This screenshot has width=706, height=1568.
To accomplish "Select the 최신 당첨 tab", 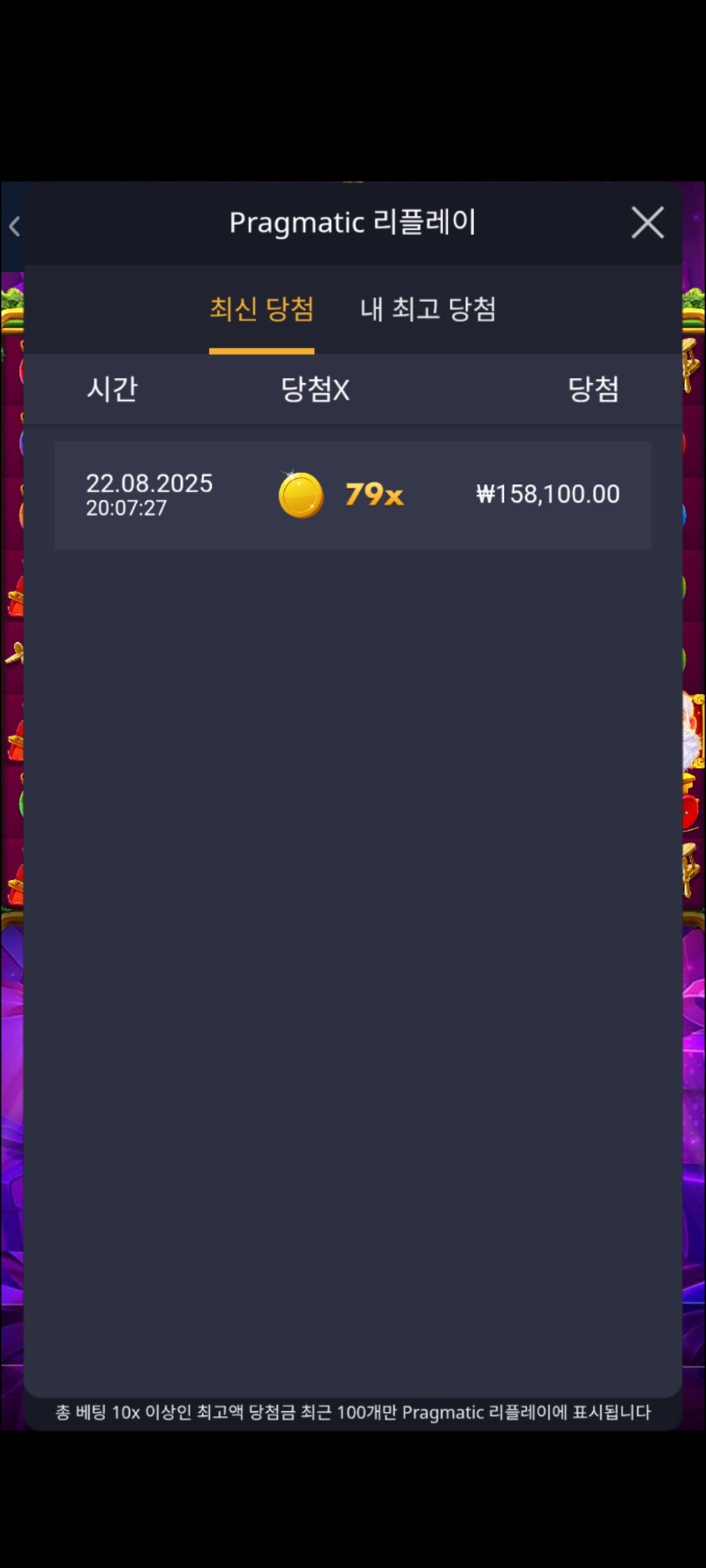I will coord(261,310).
